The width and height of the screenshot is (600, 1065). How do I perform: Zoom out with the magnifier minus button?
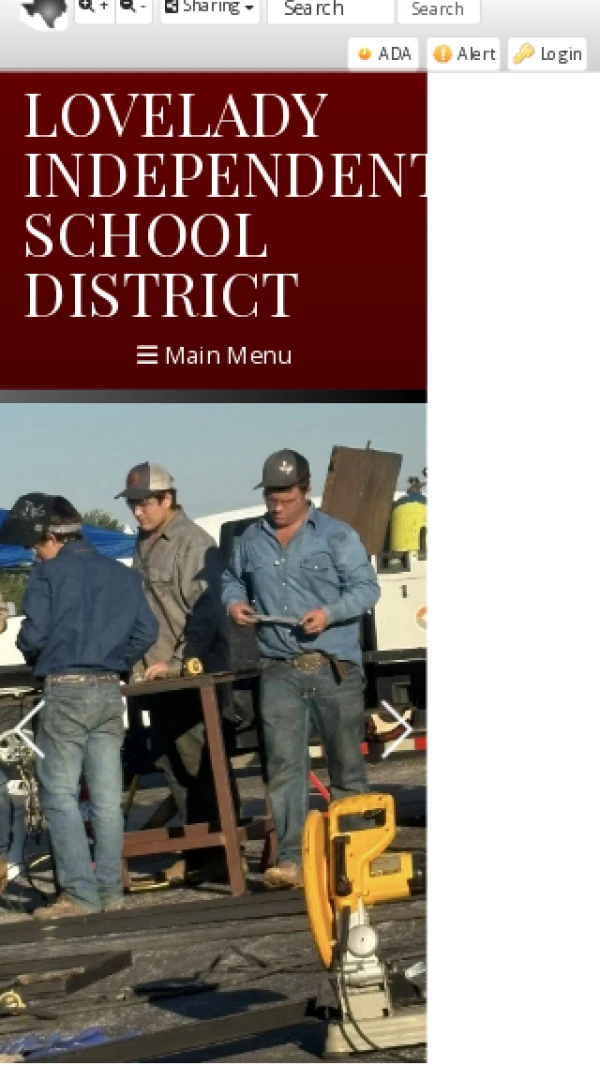click(x=134, y=8)
